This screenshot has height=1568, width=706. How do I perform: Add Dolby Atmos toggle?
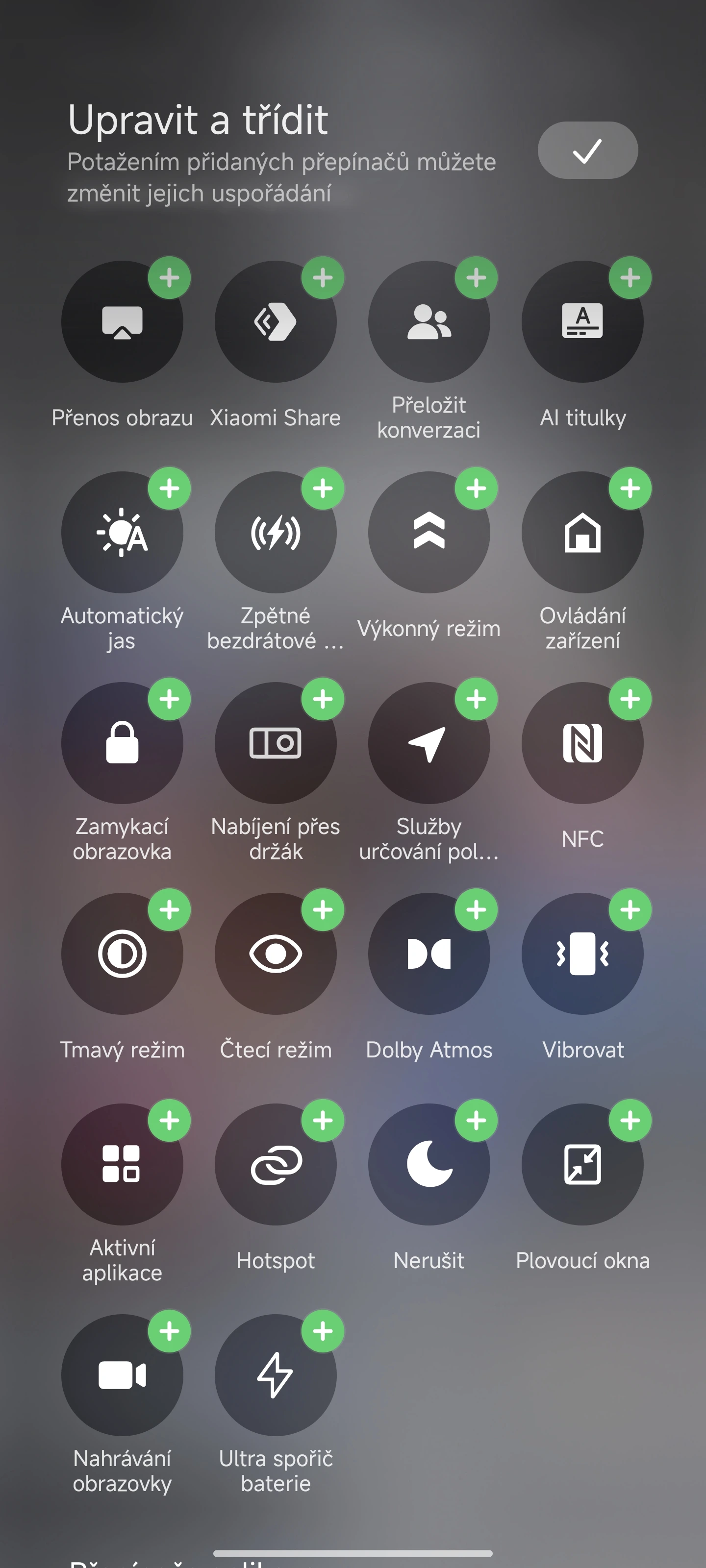(x=477, y=909)
